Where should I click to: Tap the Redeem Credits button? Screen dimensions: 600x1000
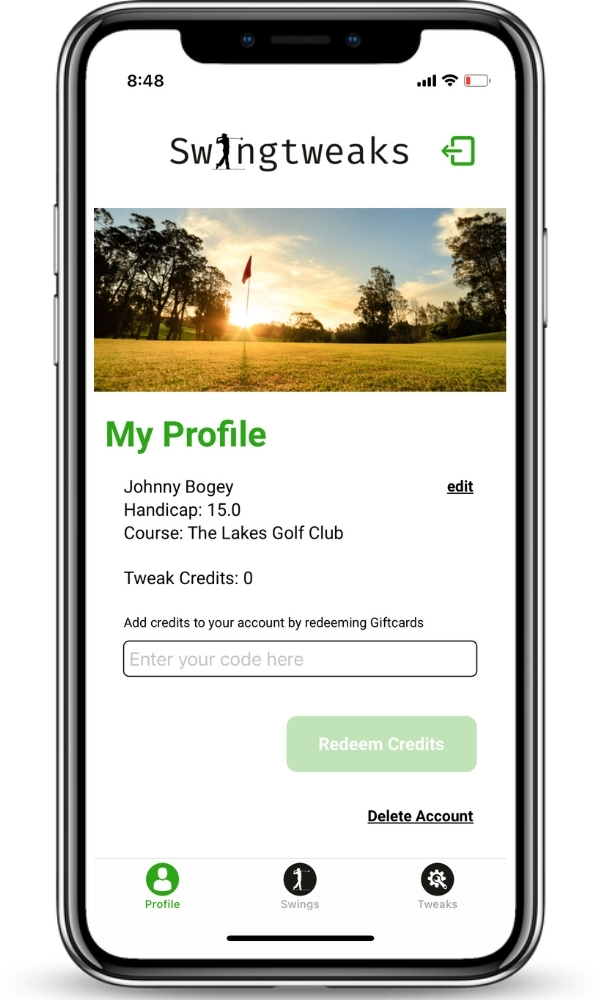tap(381, 744)
